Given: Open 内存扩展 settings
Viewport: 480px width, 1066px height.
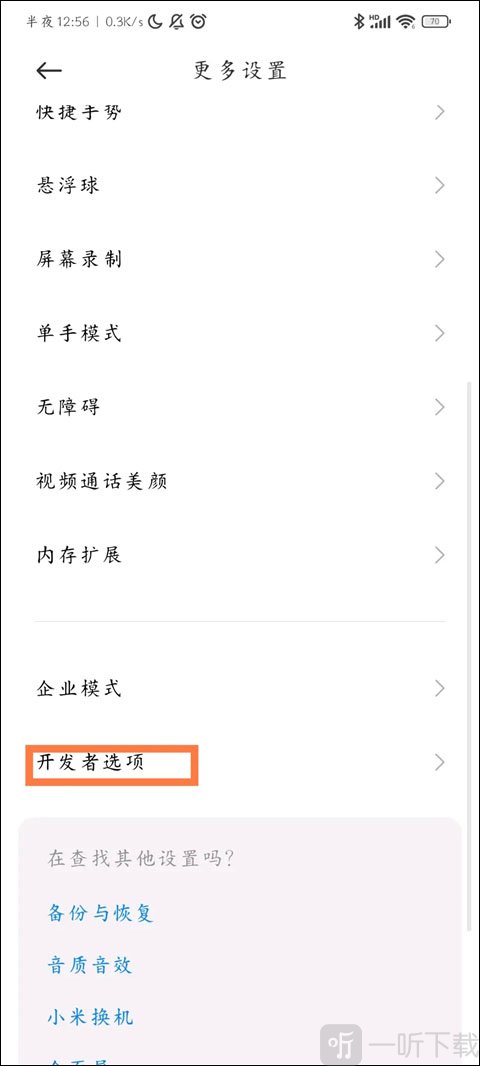Looking at the screenshot, I should tap(240, 555).
